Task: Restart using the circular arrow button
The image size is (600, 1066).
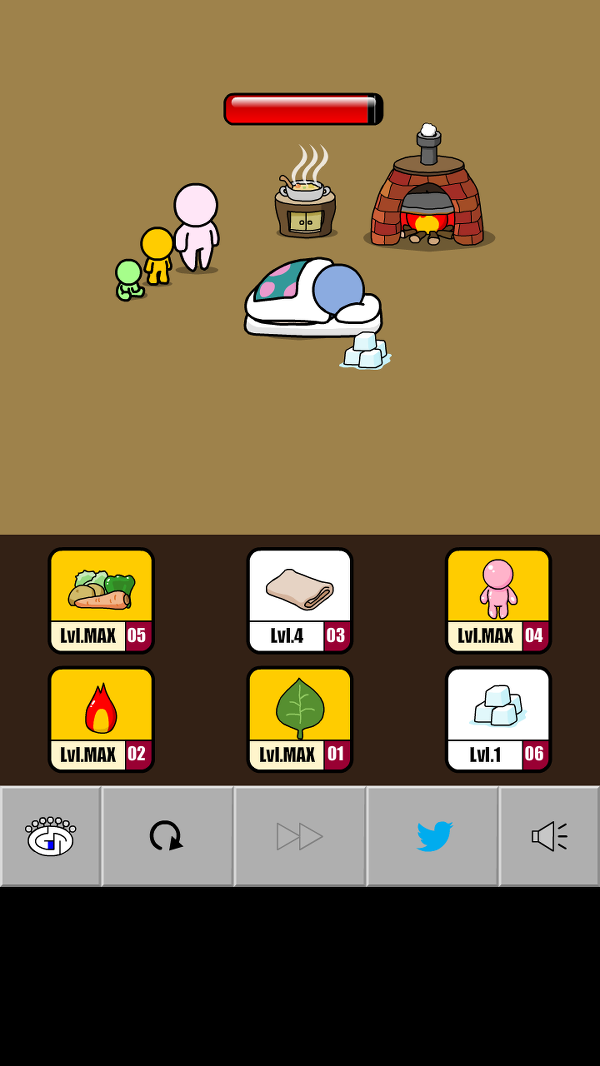Action: [x=167, y=836]
